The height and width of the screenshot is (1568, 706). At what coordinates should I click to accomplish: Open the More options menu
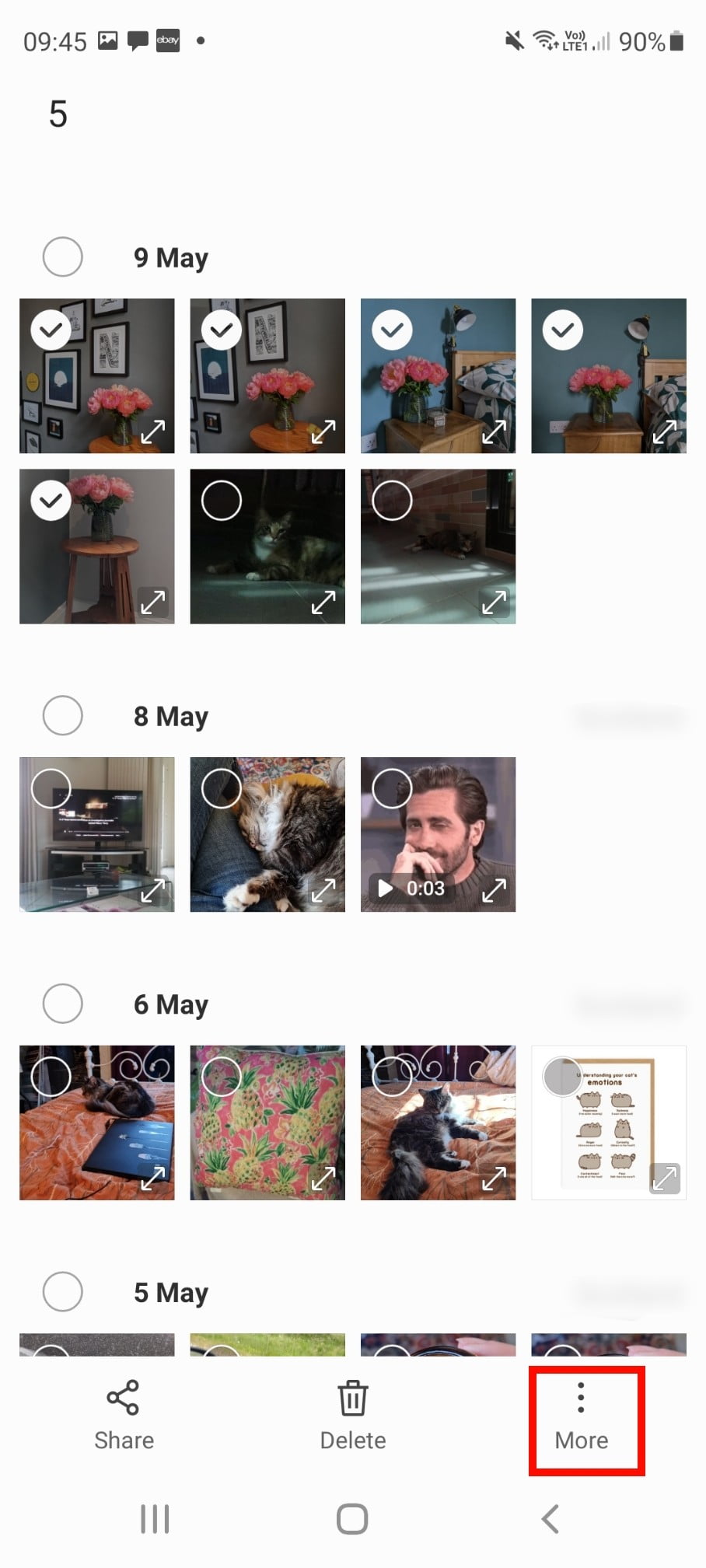581,1417
